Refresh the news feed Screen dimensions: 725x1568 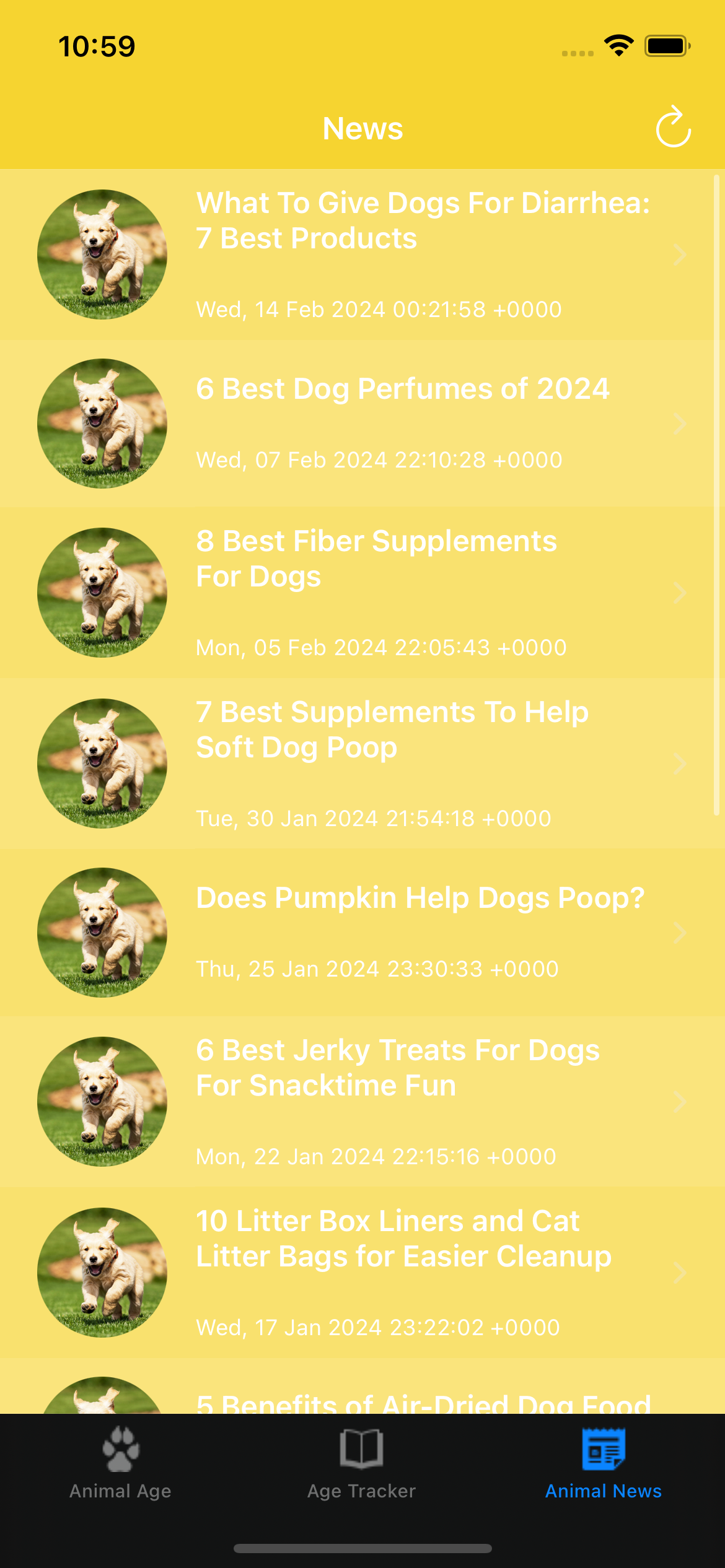click(673, 128)
